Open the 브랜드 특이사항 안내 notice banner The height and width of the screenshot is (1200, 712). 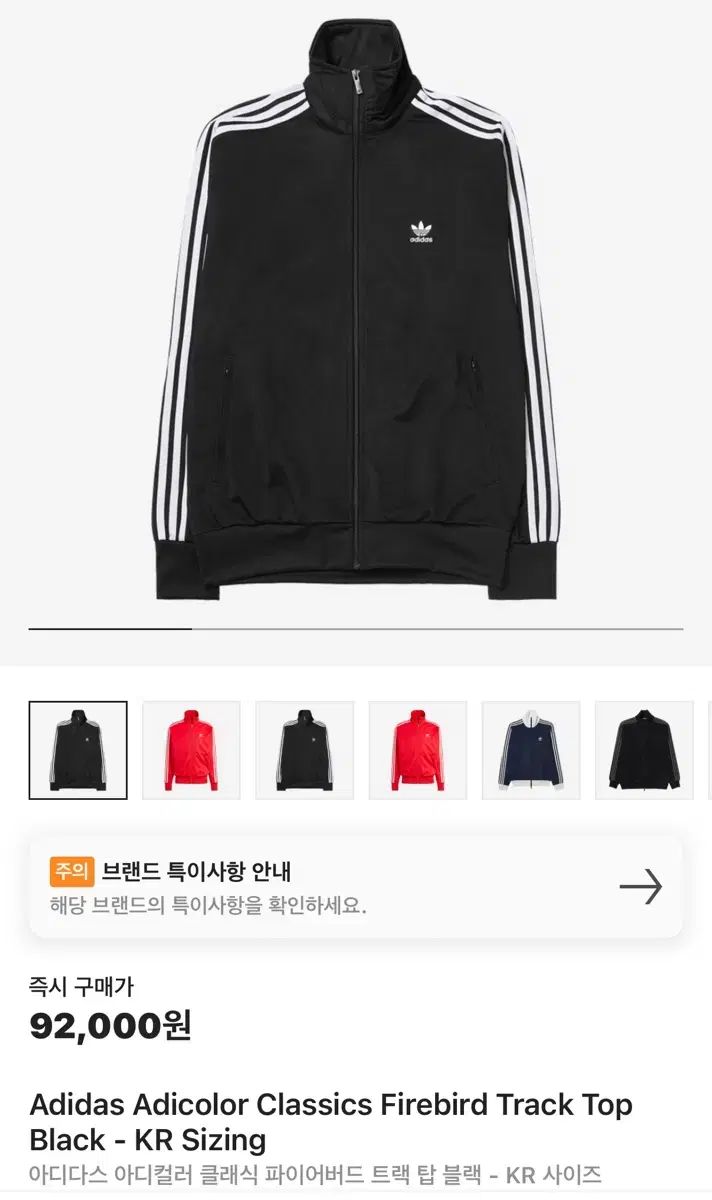pyautogui.click(x=355, y=887)
